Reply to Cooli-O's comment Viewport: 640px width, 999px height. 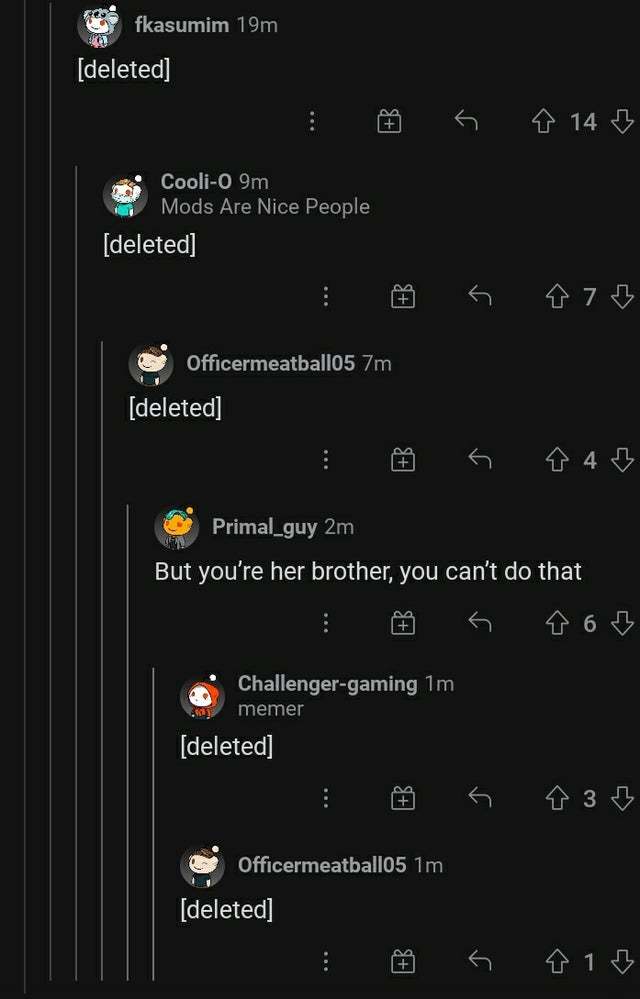[x=481, y=297]
